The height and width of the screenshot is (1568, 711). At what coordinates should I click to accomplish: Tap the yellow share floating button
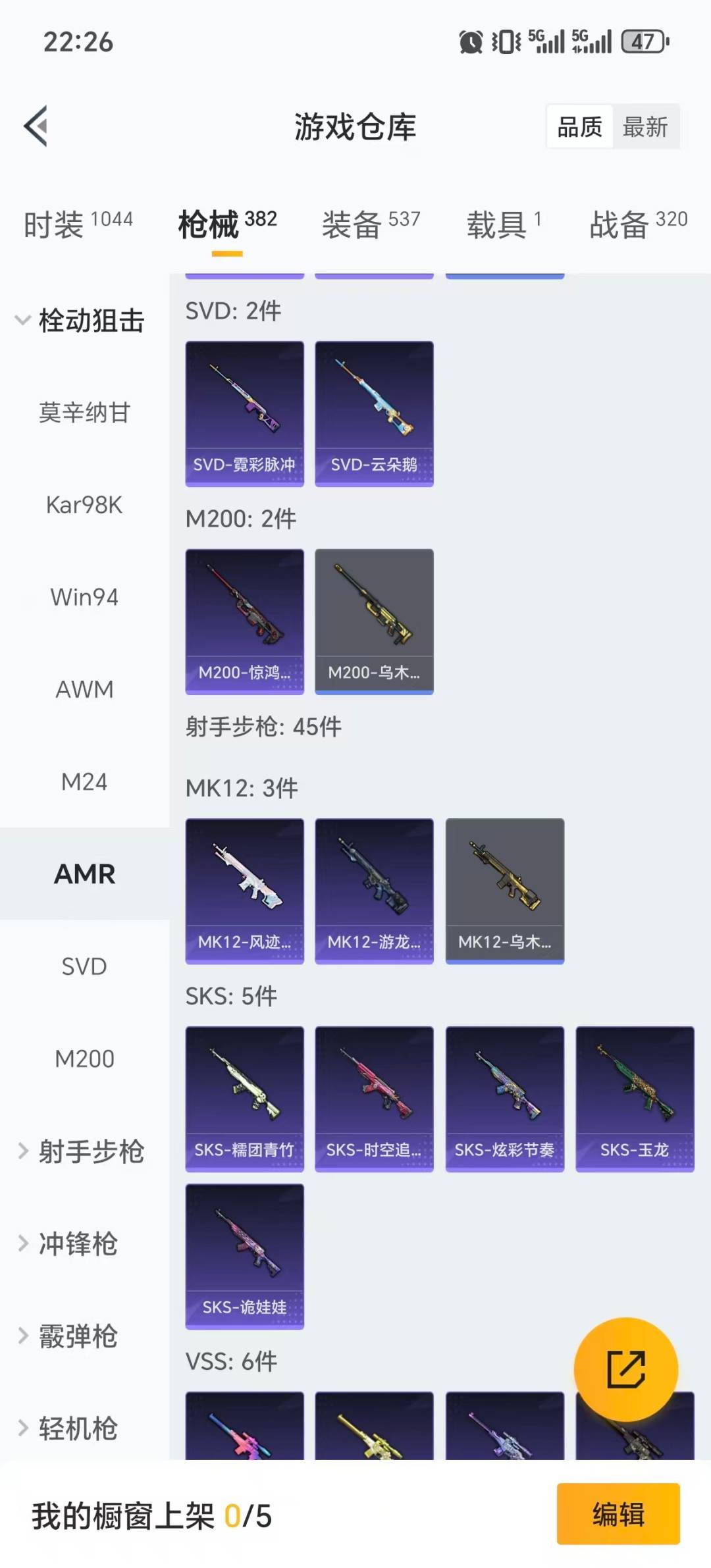625,1369
